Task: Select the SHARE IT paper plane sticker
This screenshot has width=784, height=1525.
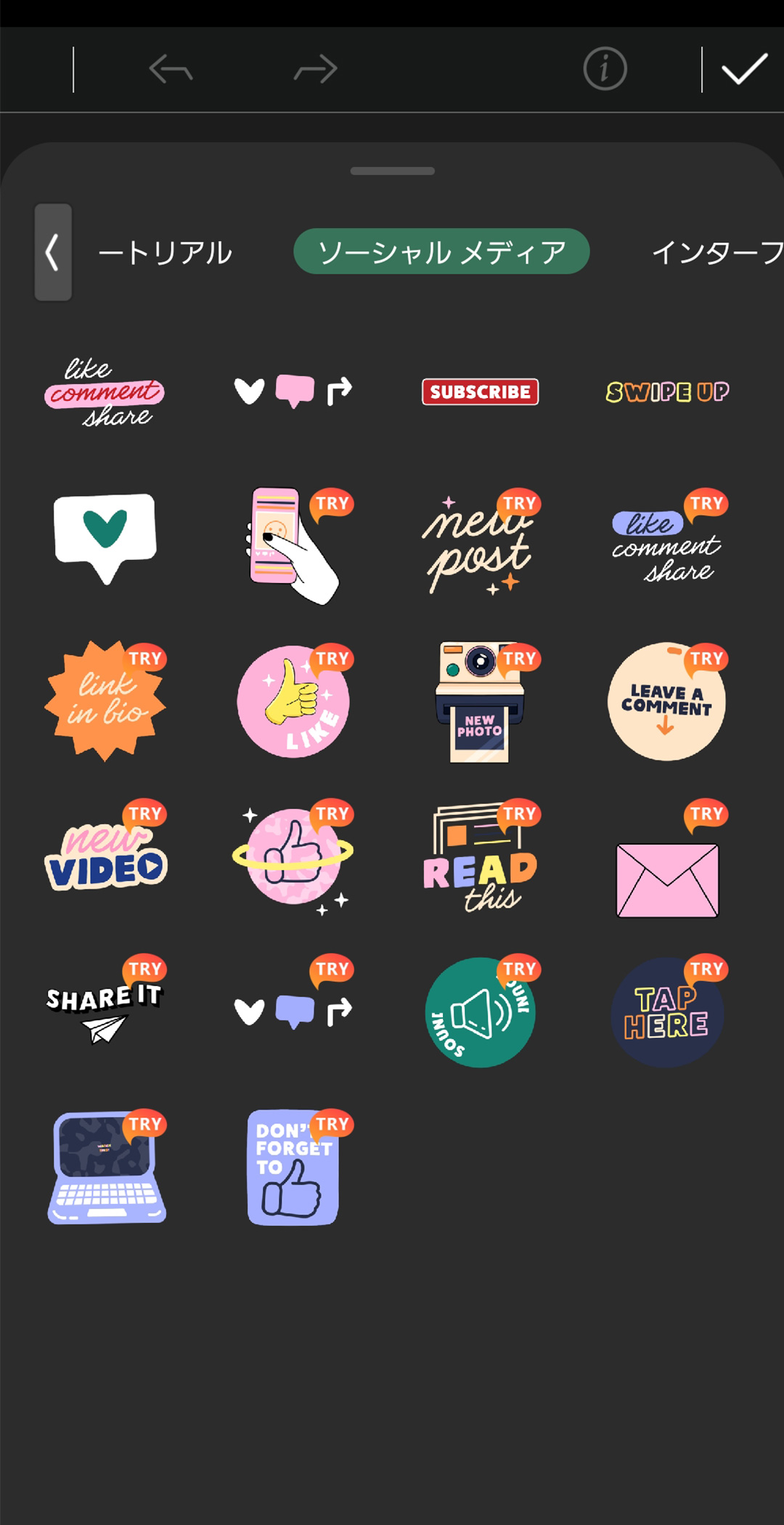Action: 105,1011
